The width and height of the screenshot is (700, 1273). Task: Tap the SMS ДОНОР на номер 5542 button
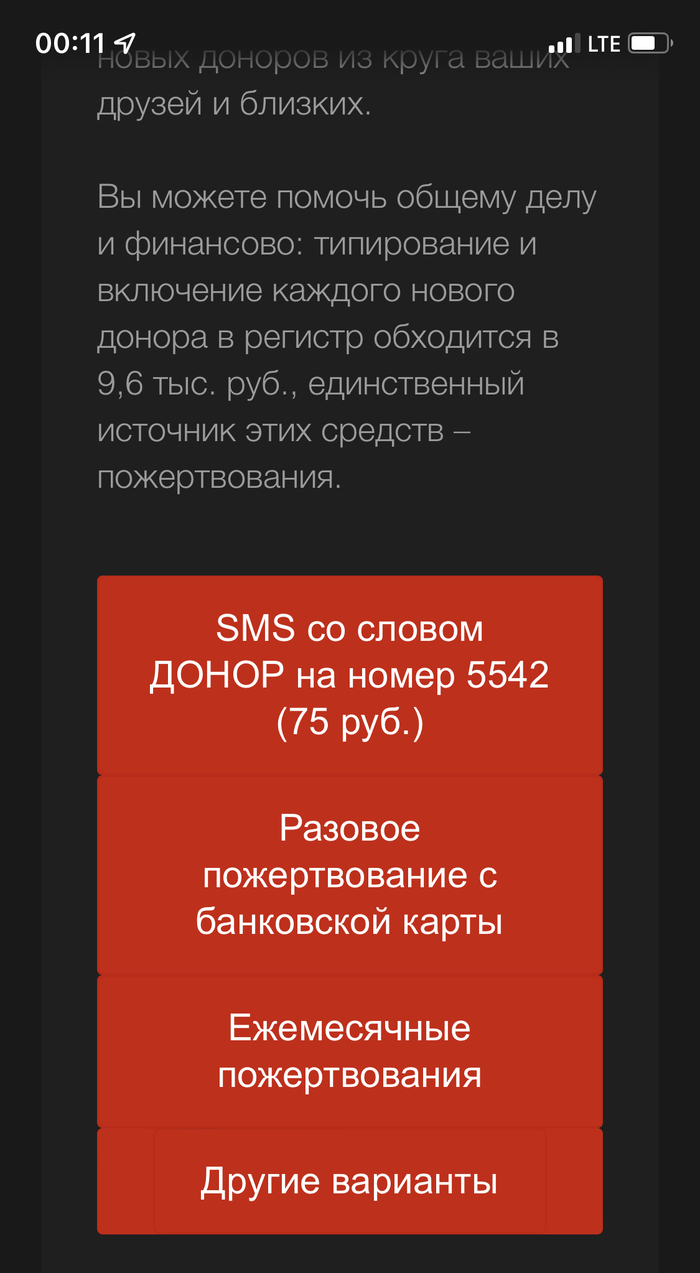point(349,675)
